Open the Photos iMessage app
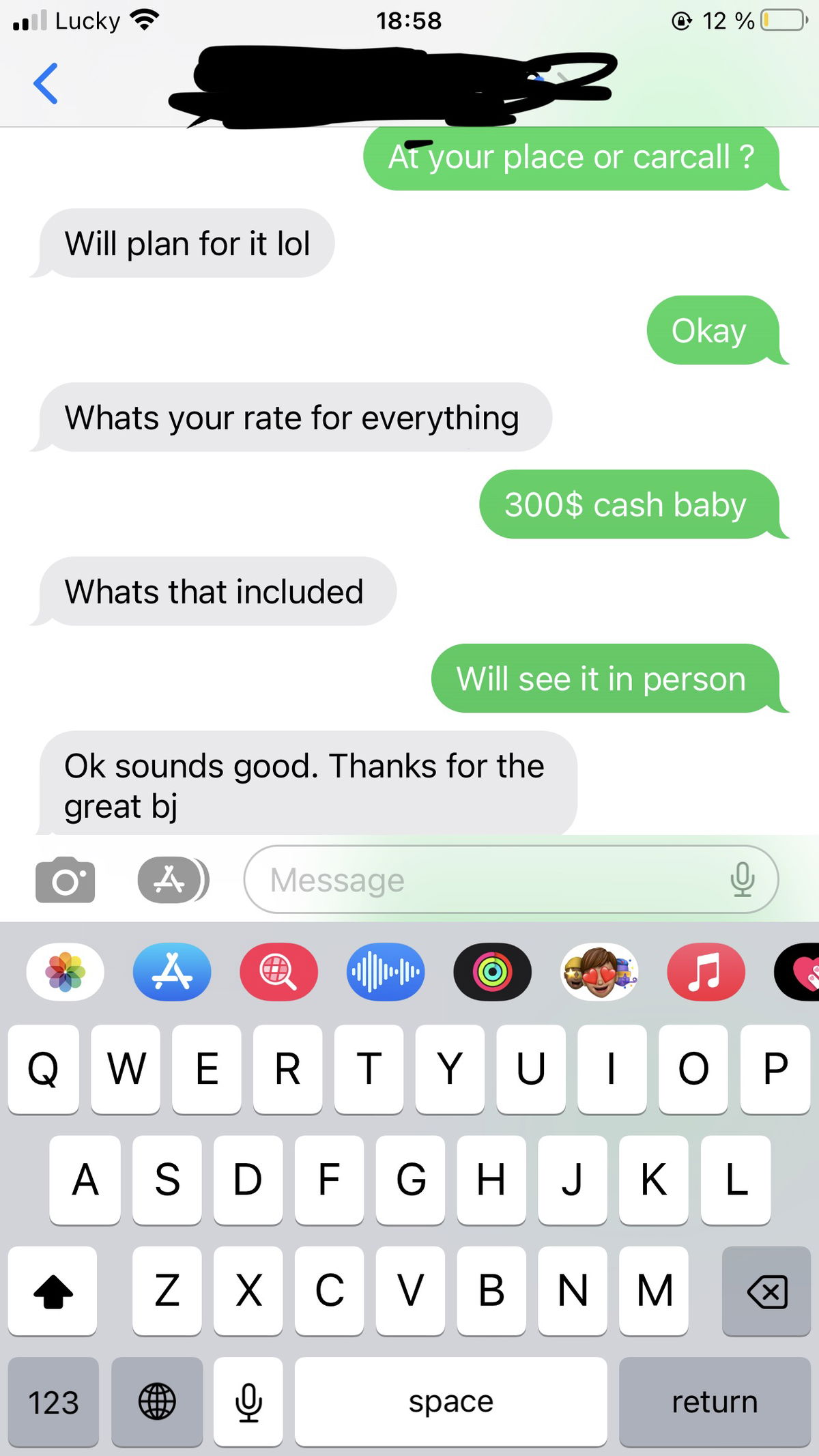The height and width of the screenshot is (1456, 819). point(66,971)
